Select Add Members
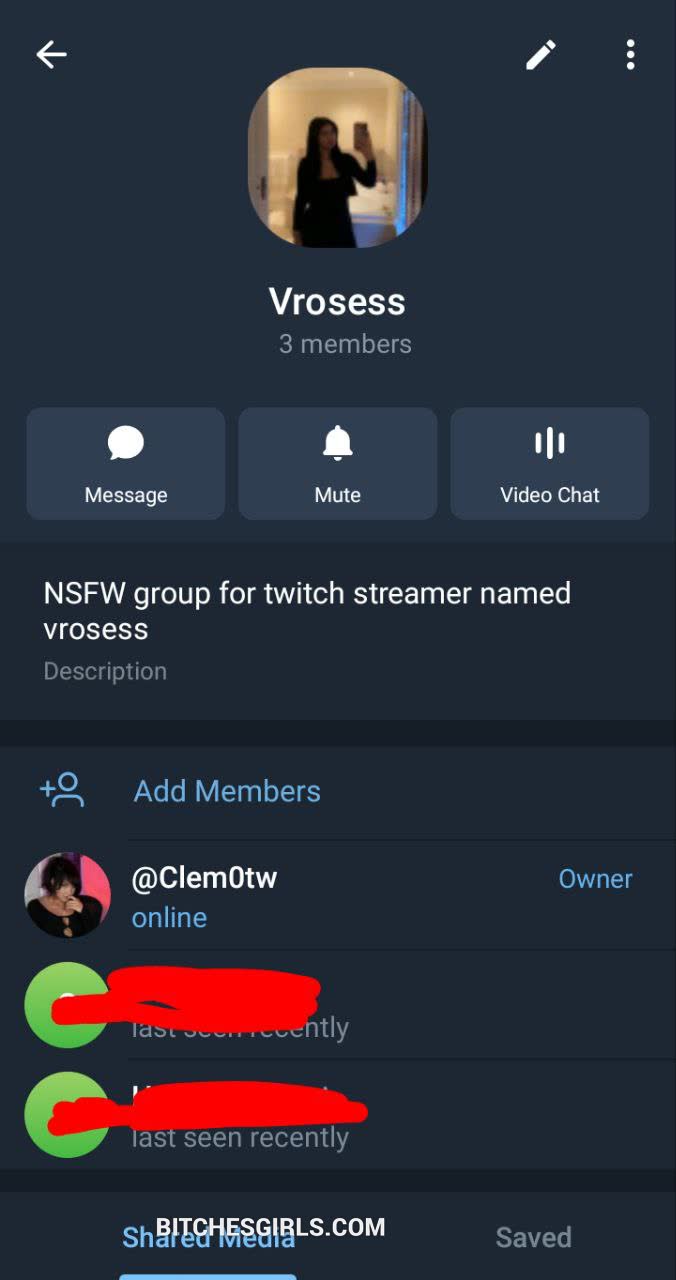 [227, 791]
